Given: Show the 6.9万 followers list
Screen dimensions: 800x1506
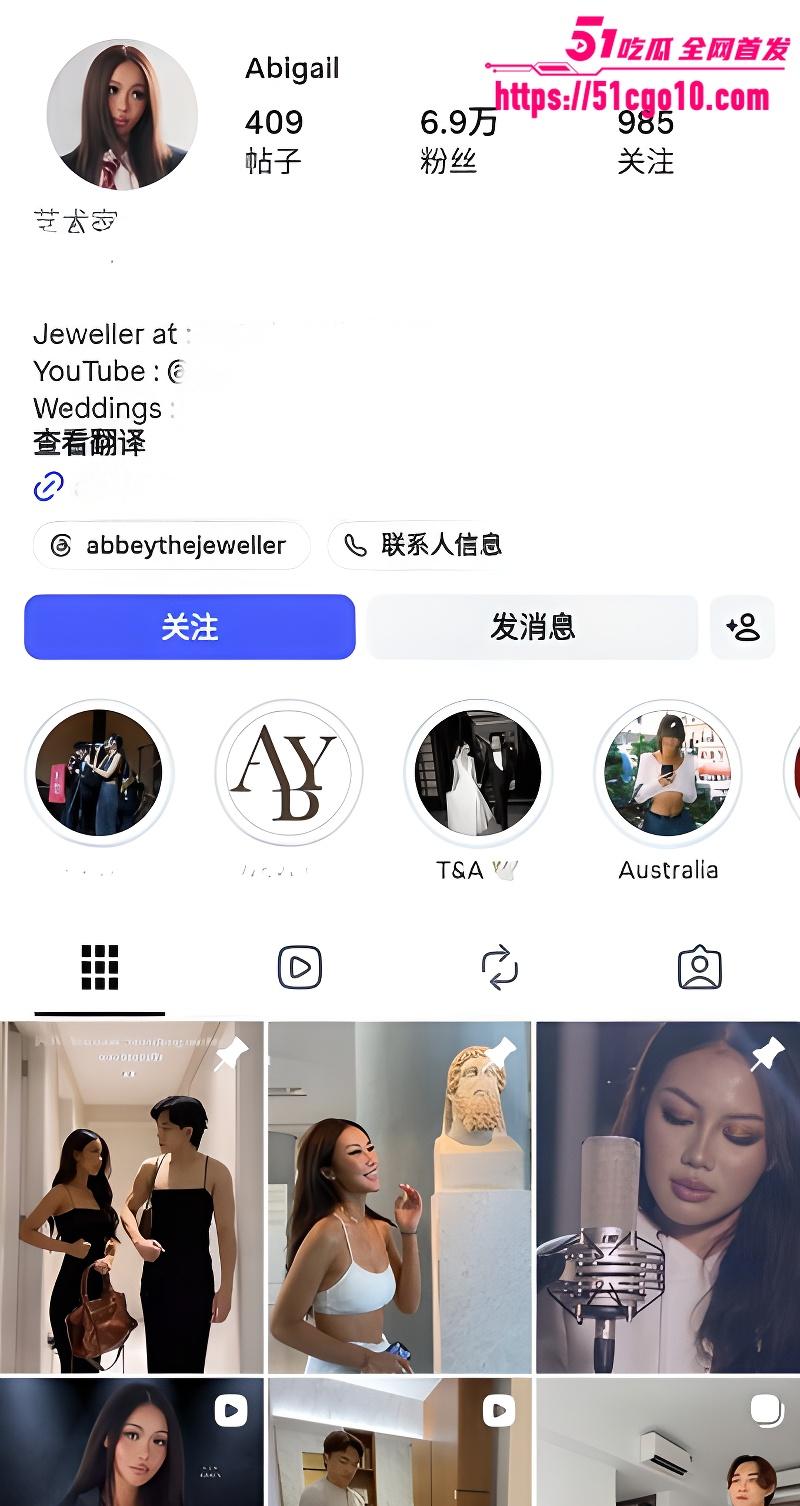Looking at the screenshot, I should (x=458, y=141).
